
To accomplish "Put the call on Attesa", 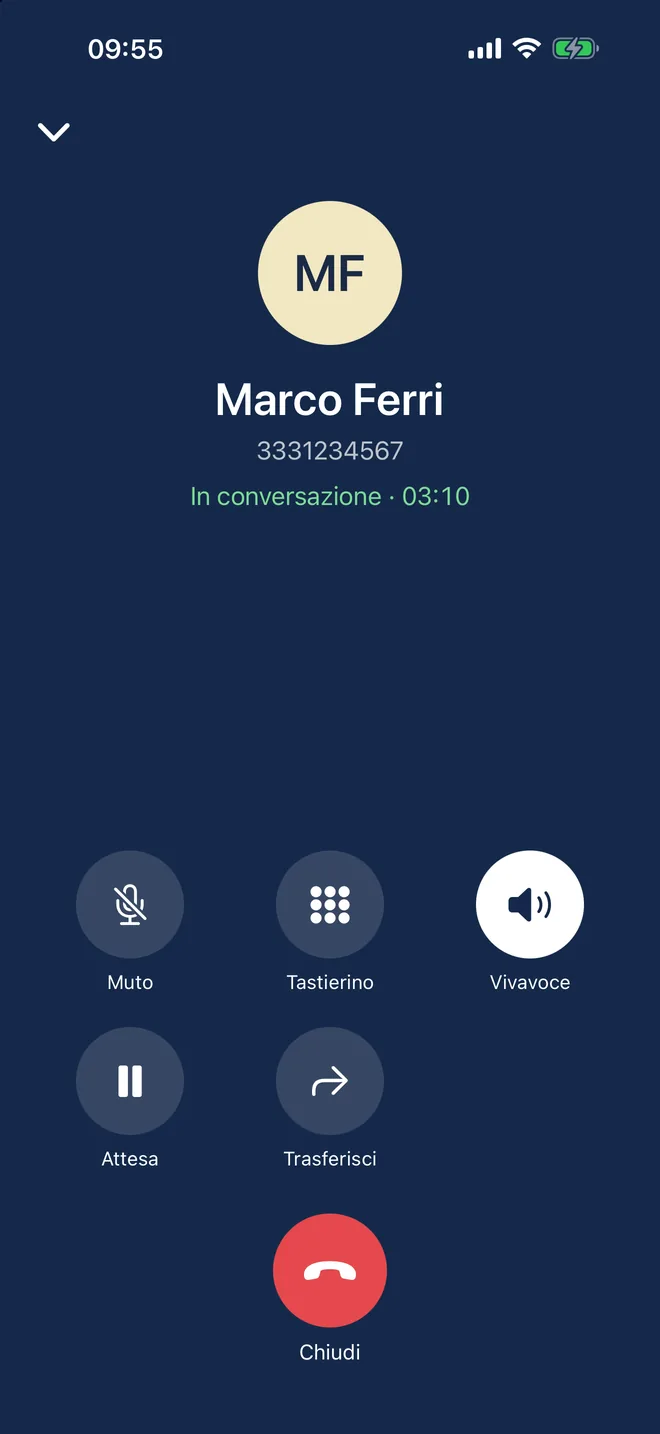I will click(x=130, y=1081).
